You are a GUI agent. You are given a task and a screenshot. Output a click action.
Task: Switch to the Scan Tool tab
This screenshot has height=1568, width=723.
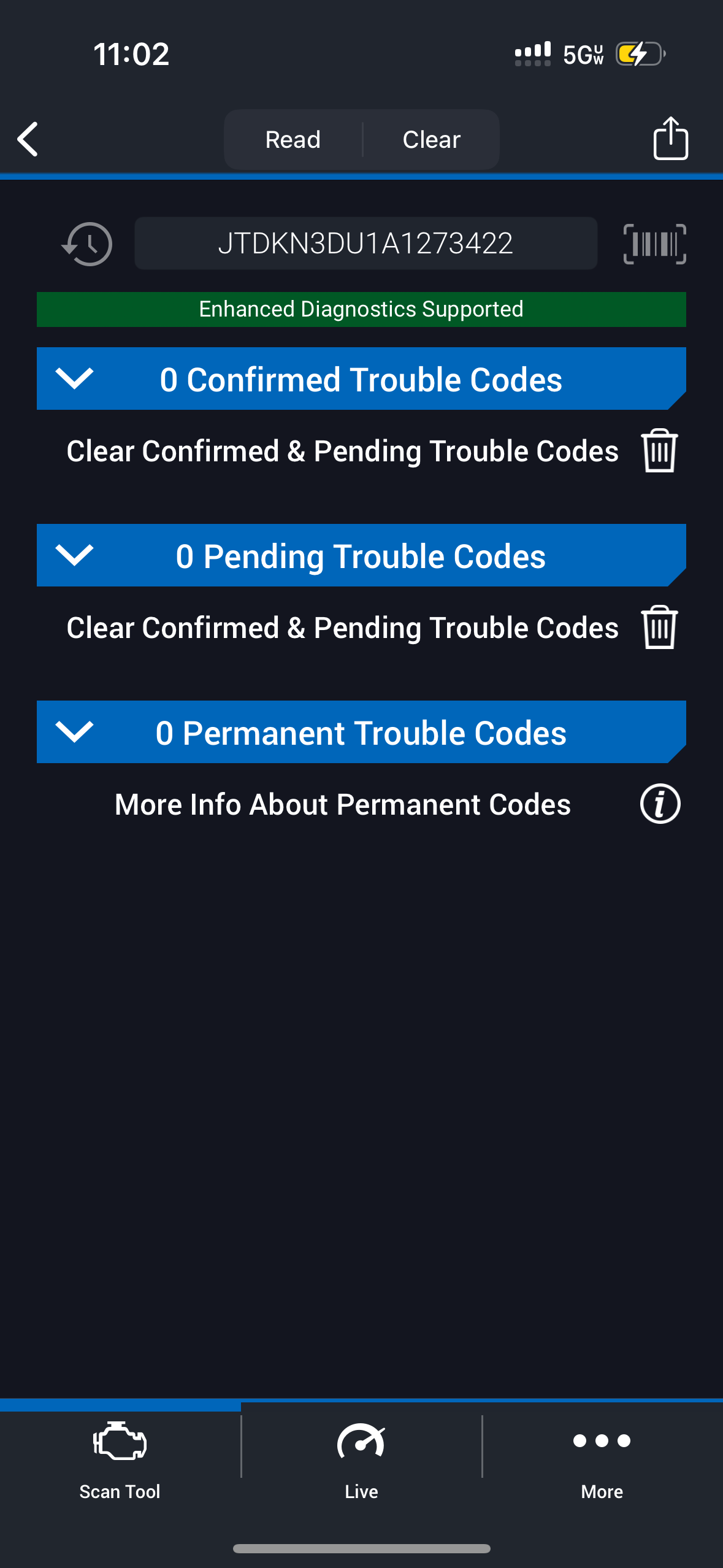[x=120, y=1460]
